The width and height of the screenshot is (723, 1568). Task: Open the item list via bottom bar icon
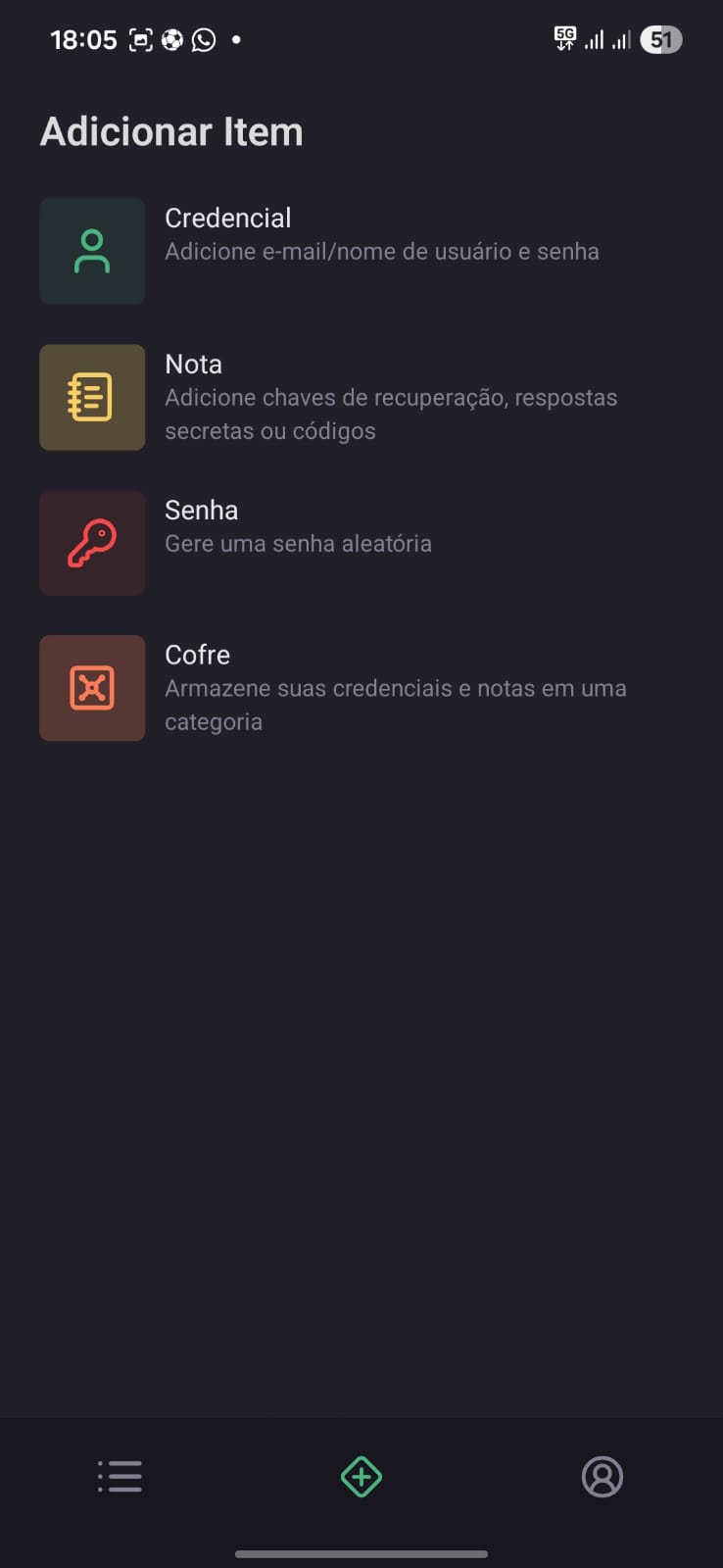pos(120,1477)
